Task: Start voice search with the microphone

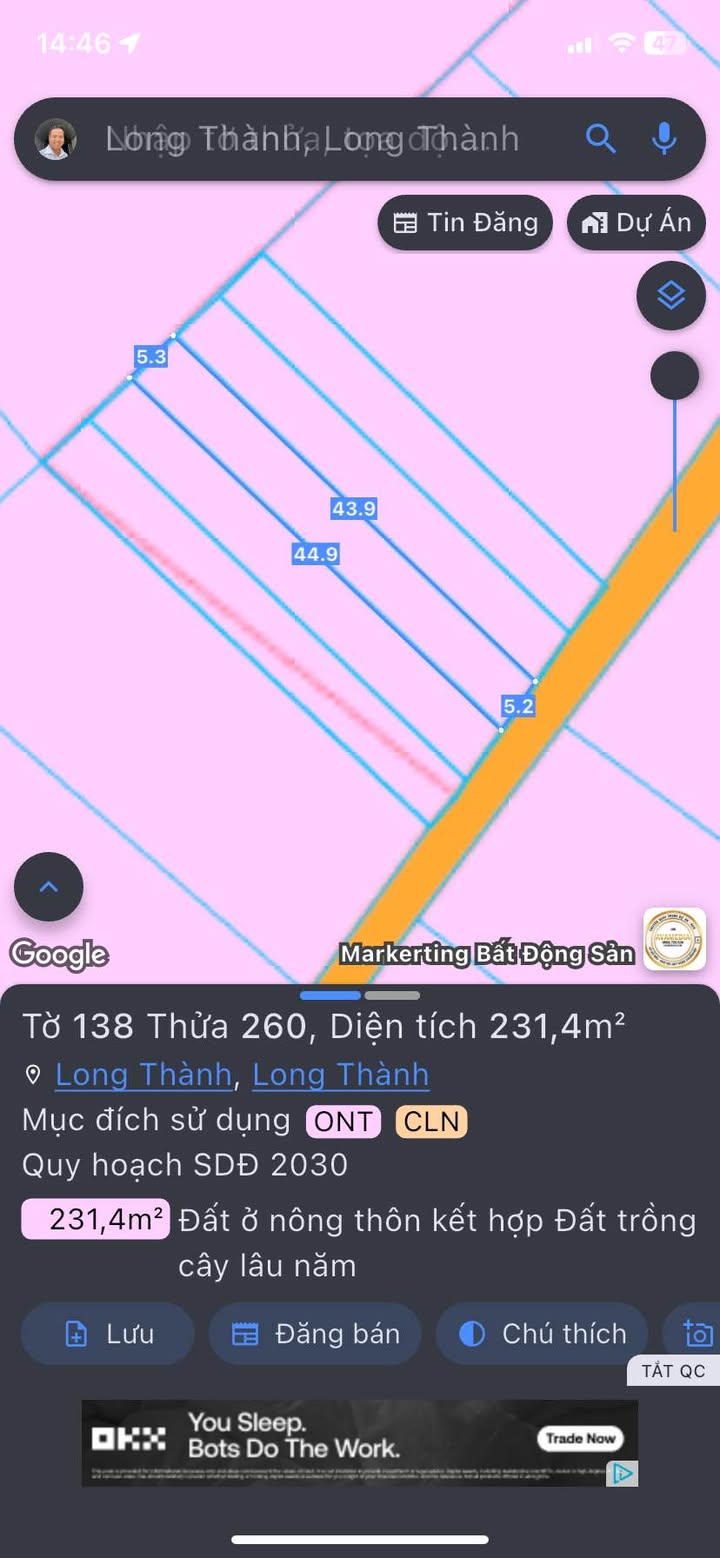Action: click(664, 138)
